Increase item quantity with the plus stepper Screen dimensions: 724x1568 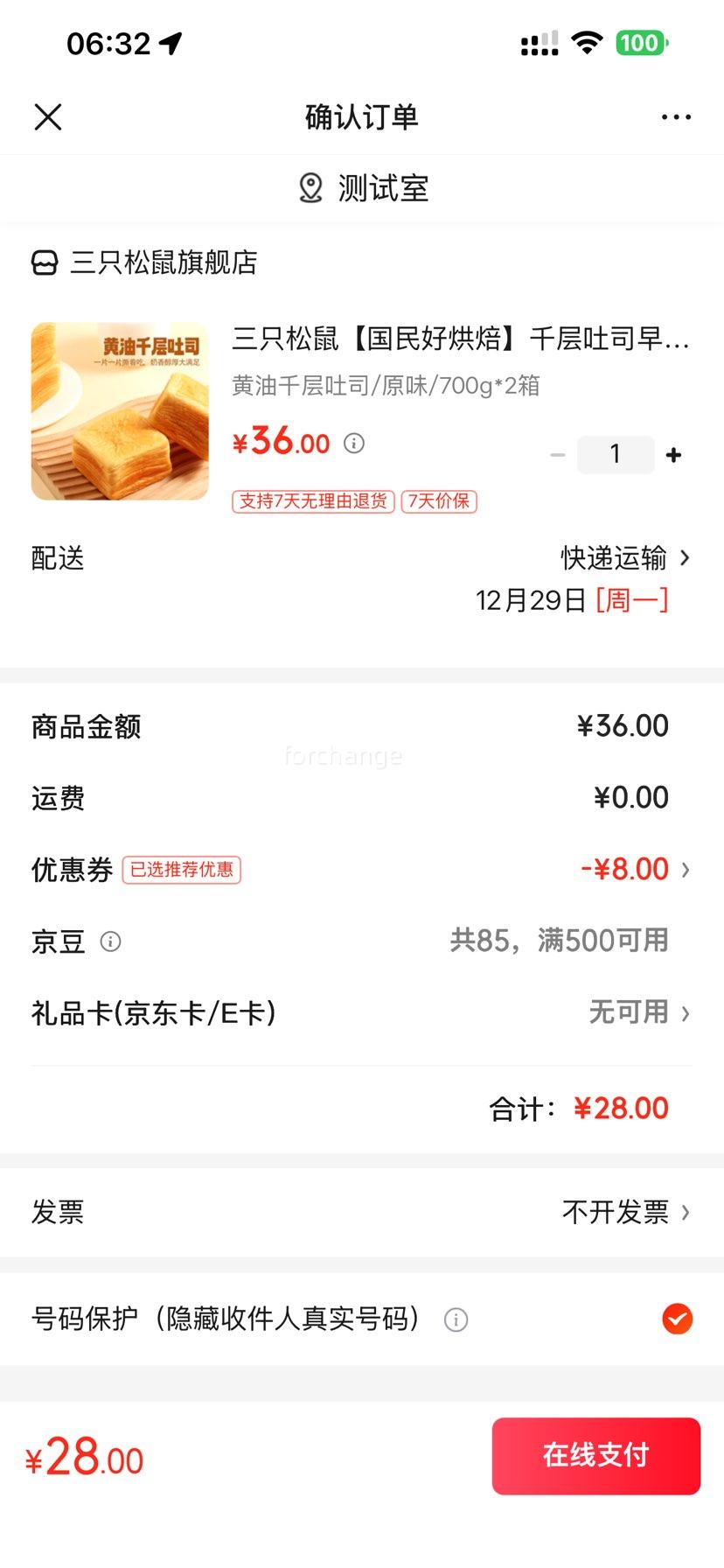coord(672,454)
